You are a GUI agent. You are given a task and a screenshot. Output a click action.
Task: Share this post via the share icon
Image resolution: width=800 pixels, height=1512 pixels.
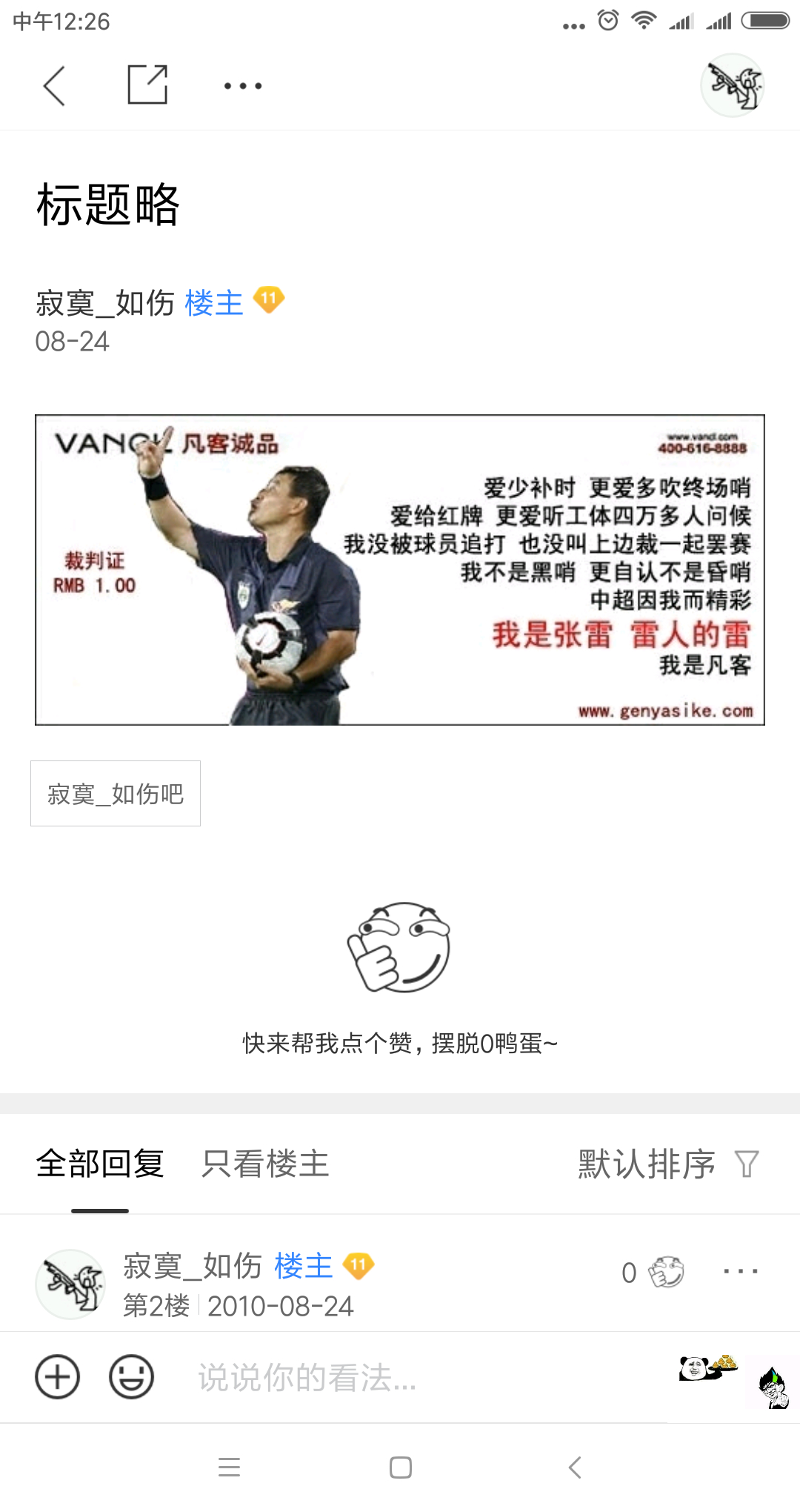tap(147, 85)
